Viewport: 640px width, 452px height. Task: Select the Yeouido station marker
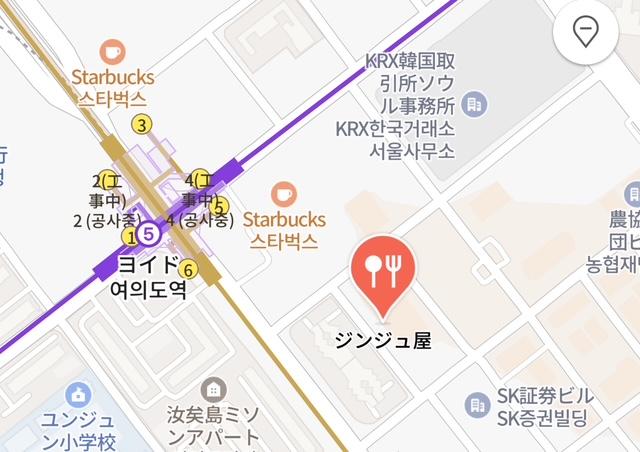click(x=149, y=234)
